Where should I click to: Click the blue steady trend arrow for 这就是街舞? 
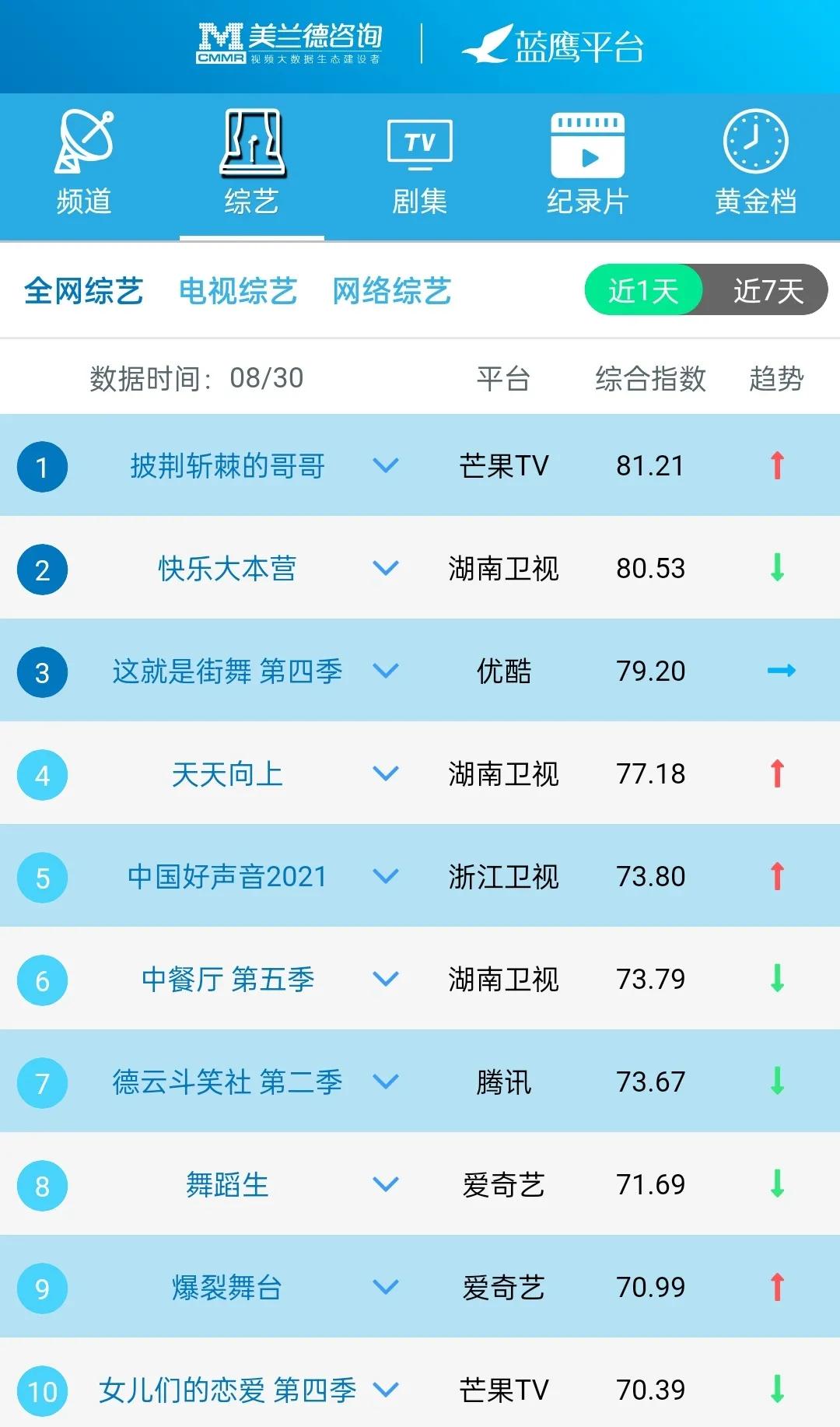[781, 671]
